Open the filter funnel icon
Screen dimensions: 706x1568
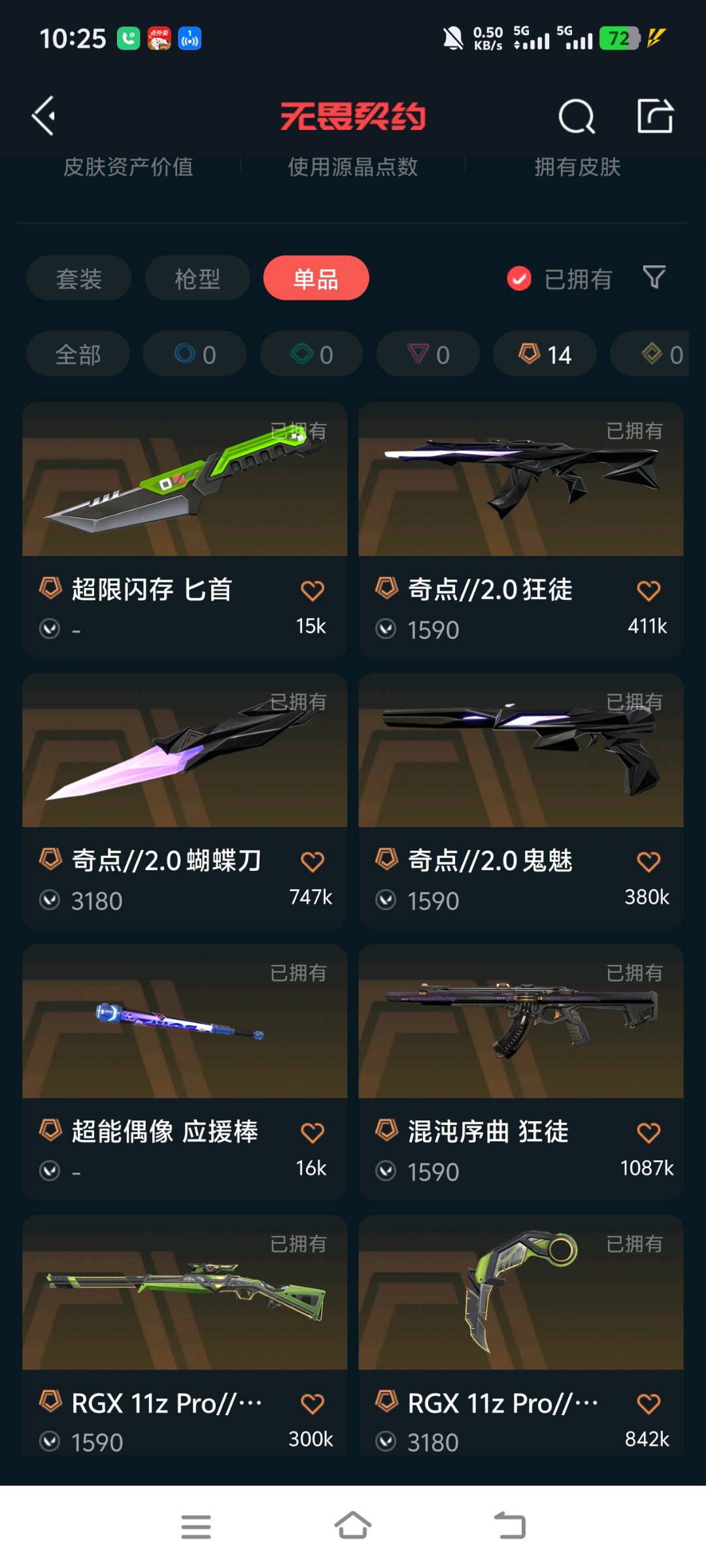coord(654,278)
